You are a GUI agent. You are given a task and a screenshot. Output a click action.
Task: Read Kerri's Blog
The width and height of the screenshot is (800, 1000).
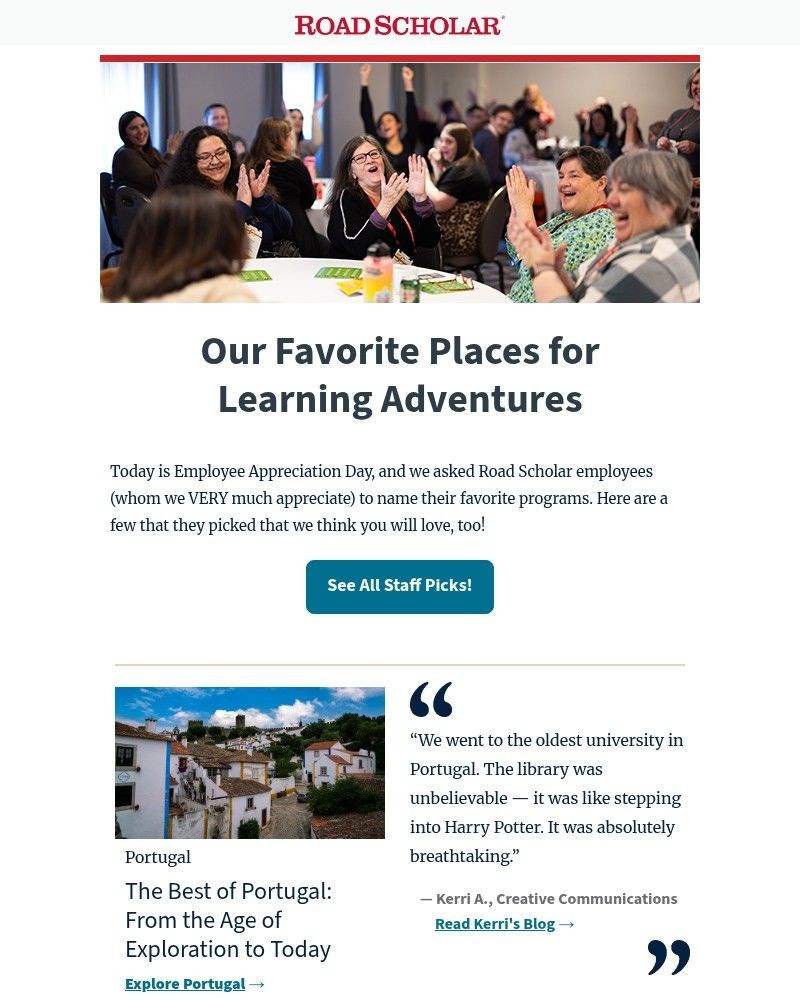pyautogui.click(x=495, y=924)
